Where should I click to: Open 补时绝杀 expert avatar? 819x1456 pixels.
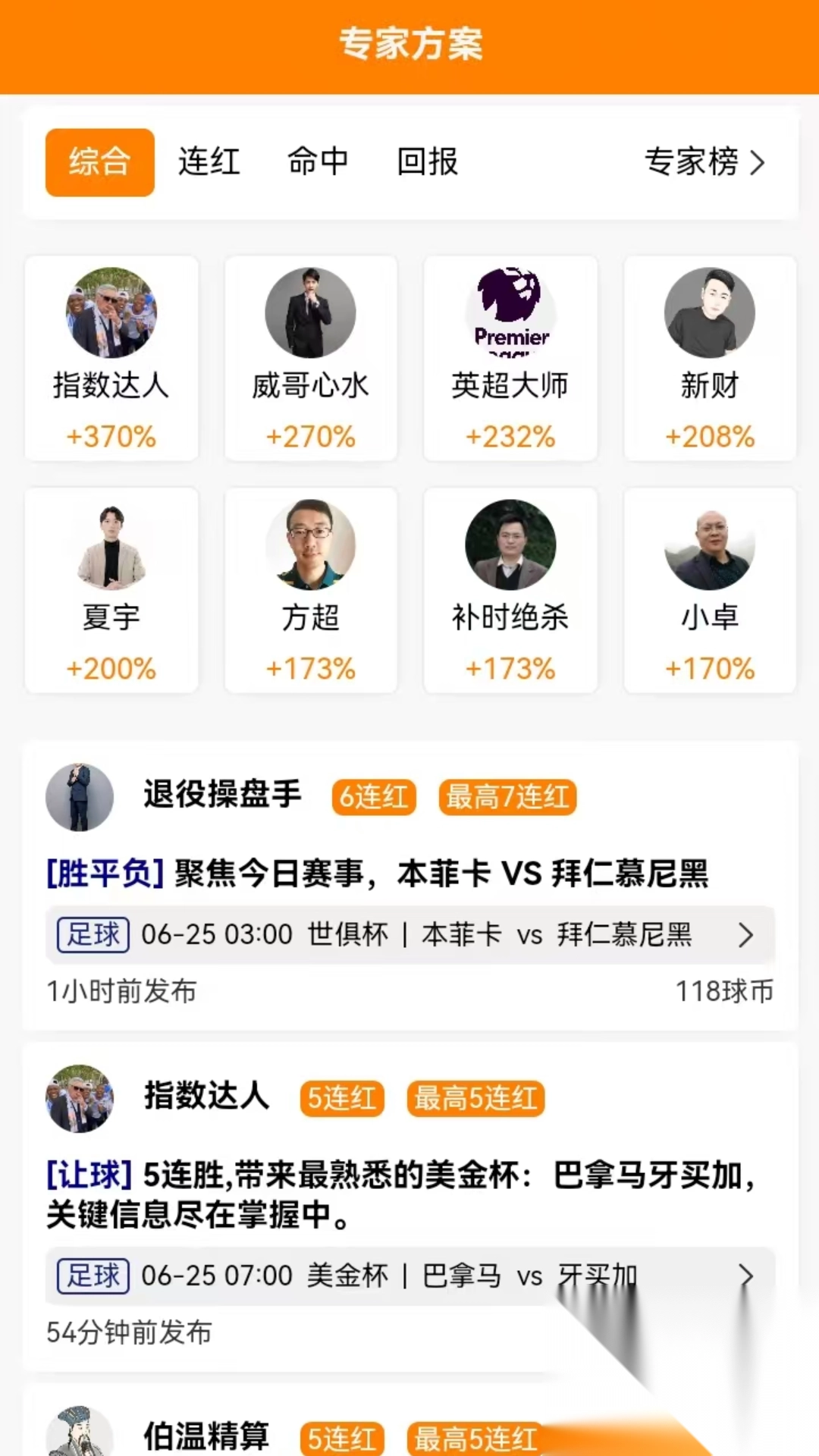(510, 544)
